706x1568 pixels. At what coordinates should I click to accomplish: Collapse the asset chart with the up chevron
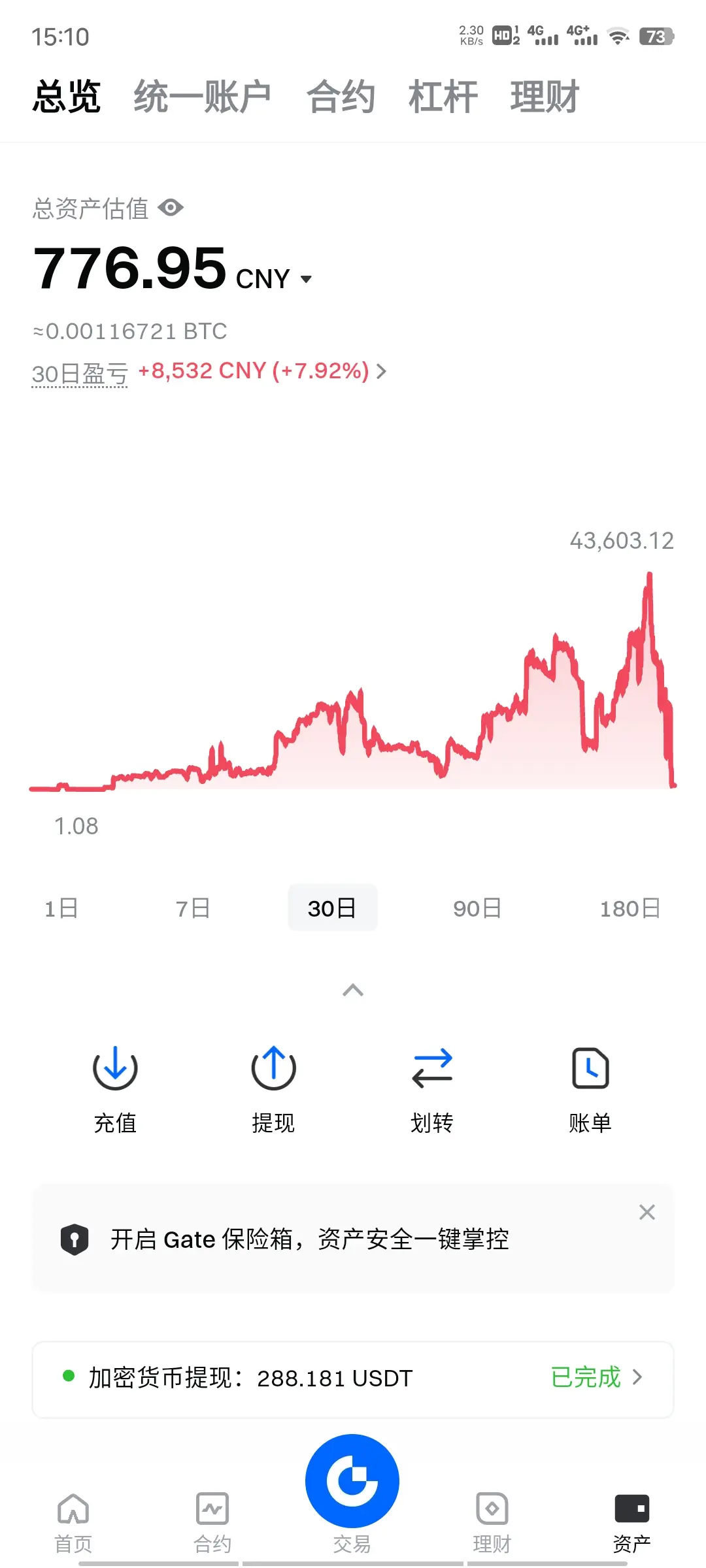(x=353, y=990)
